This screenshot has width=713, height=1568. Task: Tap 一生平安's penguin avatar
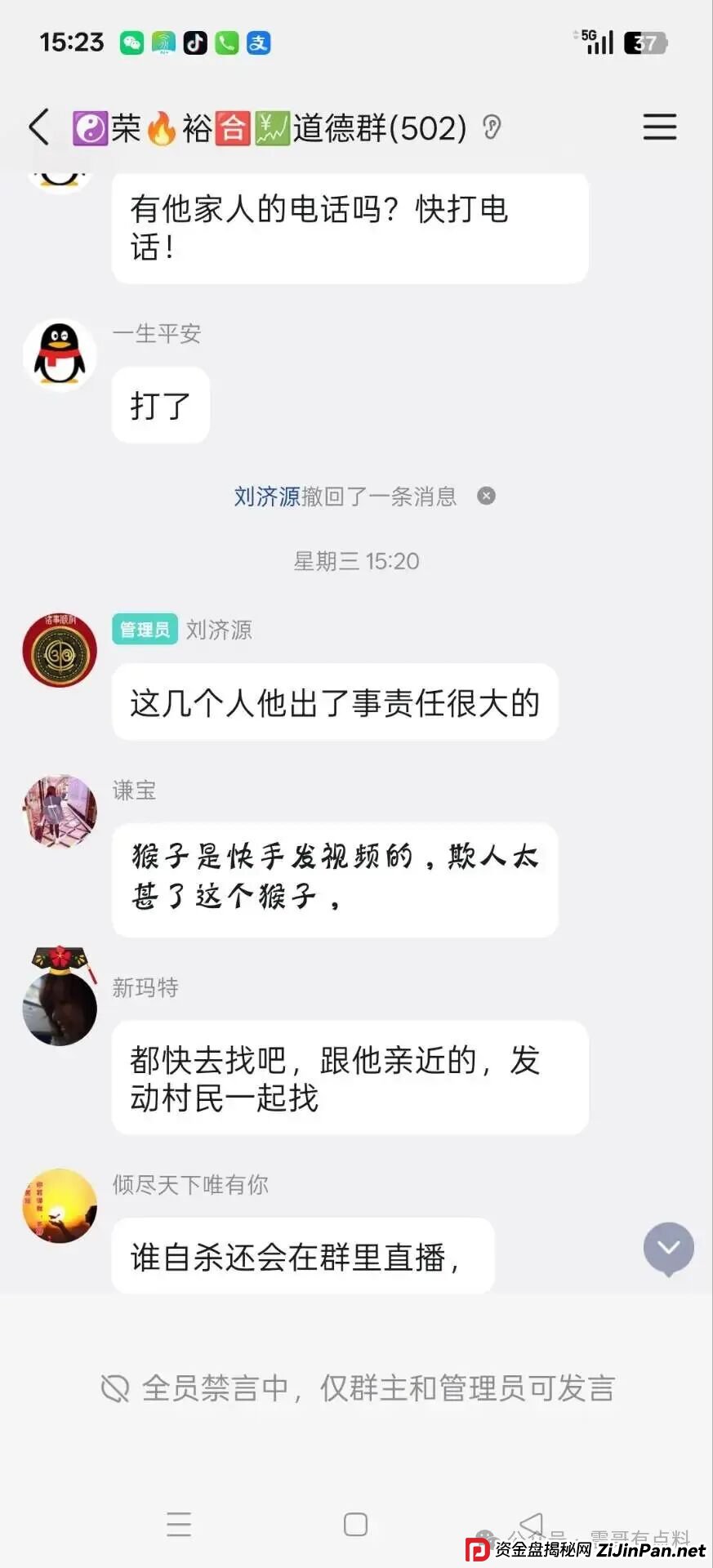[58, 354]
